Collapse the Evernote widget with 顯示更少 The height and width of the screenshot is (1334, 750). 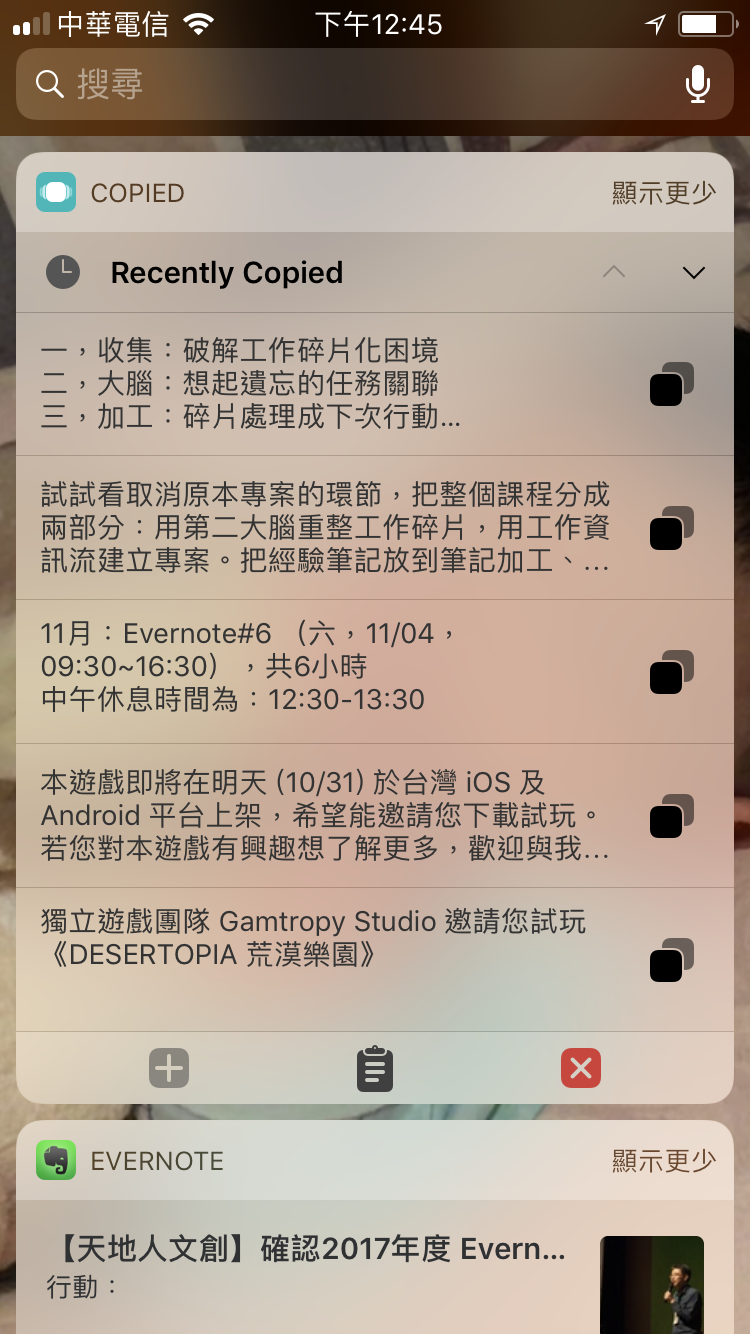(x=663, y=1160)
